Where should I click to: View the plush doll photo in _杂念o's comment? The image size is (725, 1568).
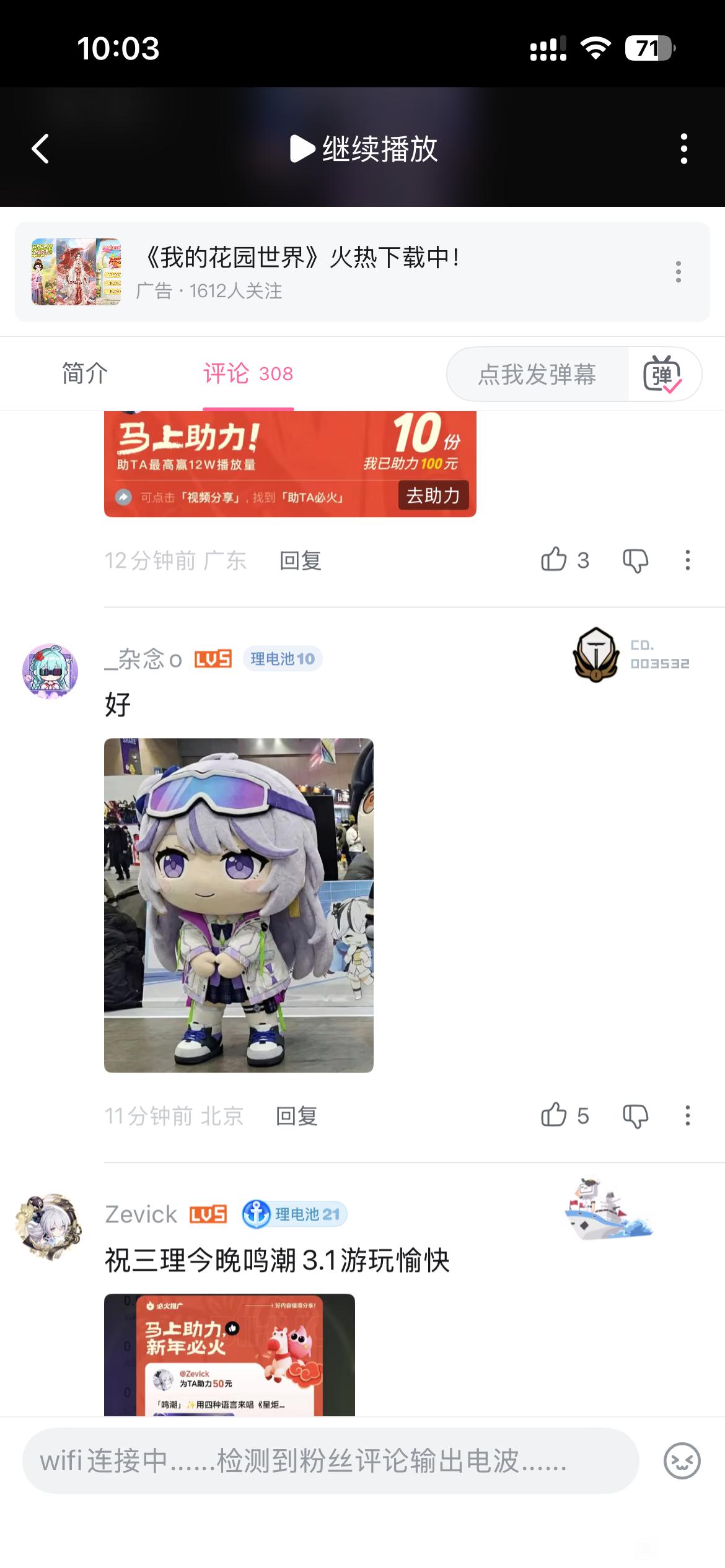pyautogui.click(x=239, y=905)
